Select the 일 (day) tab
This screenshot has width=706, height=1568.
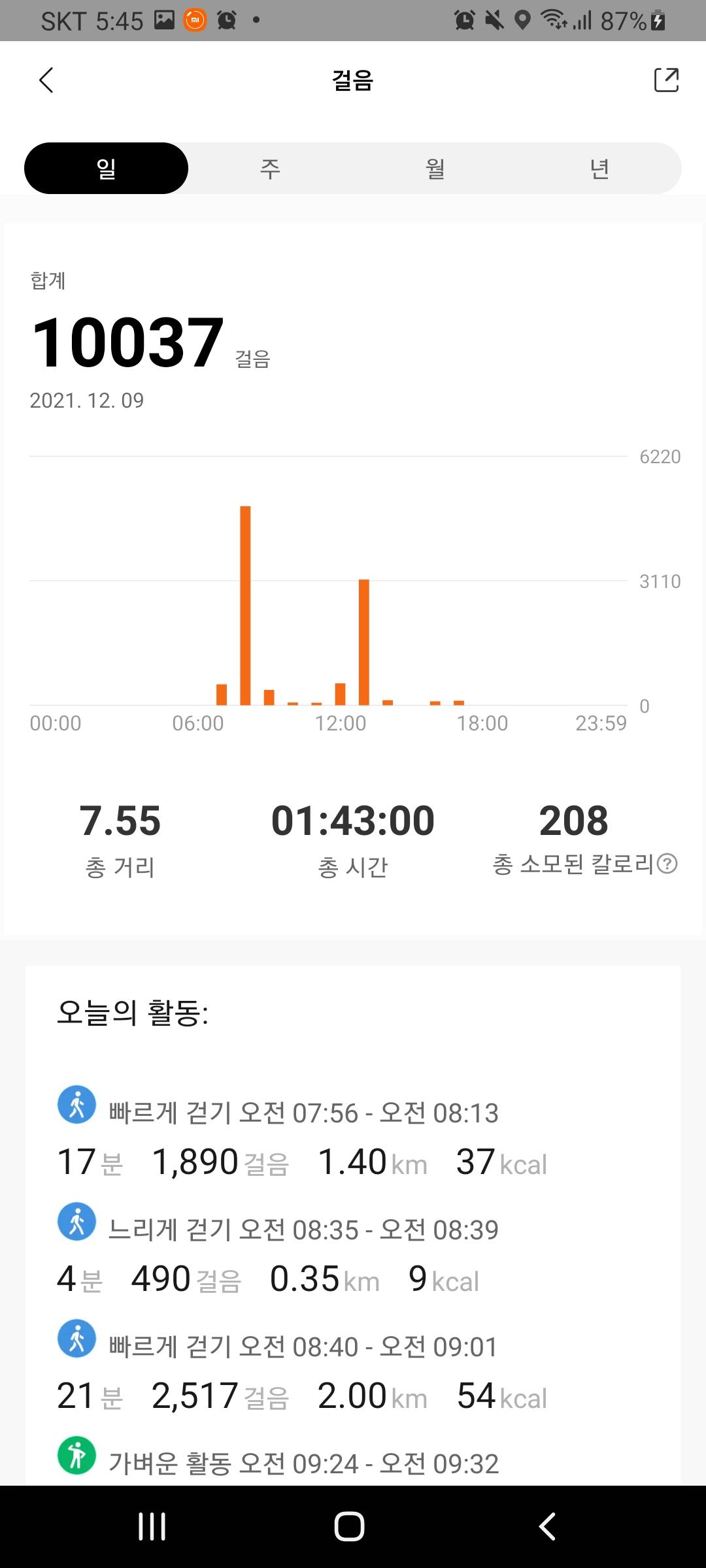(x=107, y=169)
